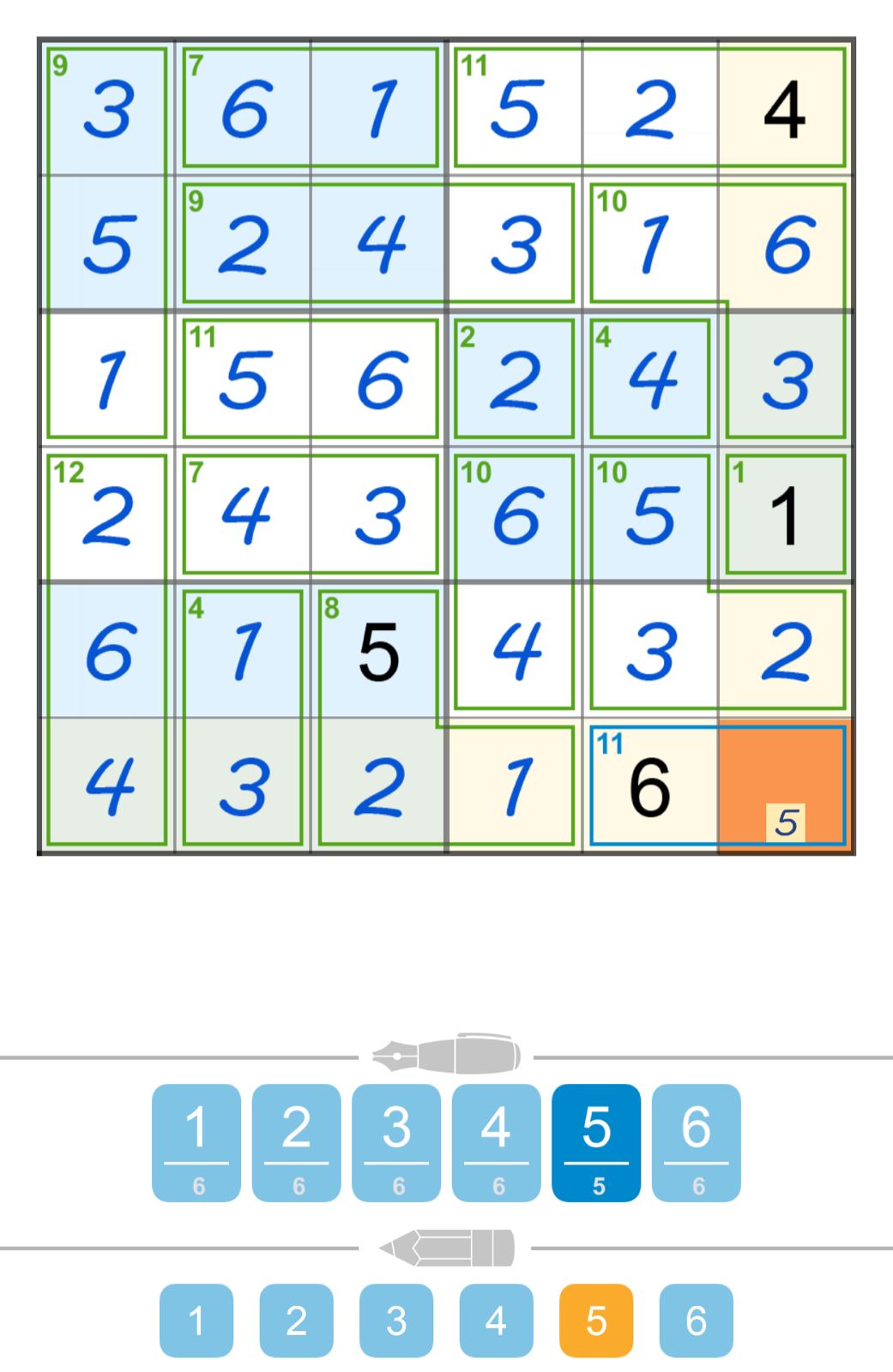Select pen number 1 button
Image resolution: width=893 pixels, height=1372 pixels.
coord(196,1142)
